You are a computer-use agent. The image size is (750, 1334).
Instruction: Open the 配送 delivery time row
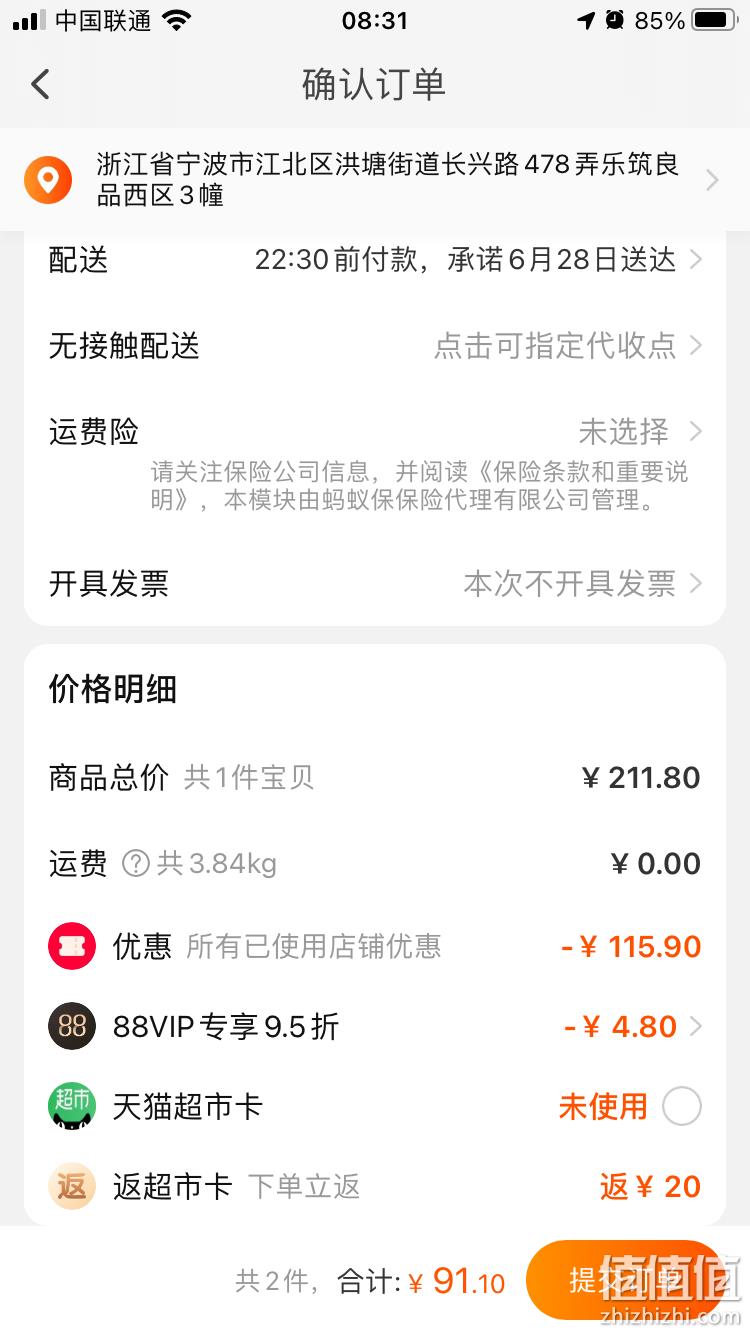pyautogui.click(x=375, y=260)
